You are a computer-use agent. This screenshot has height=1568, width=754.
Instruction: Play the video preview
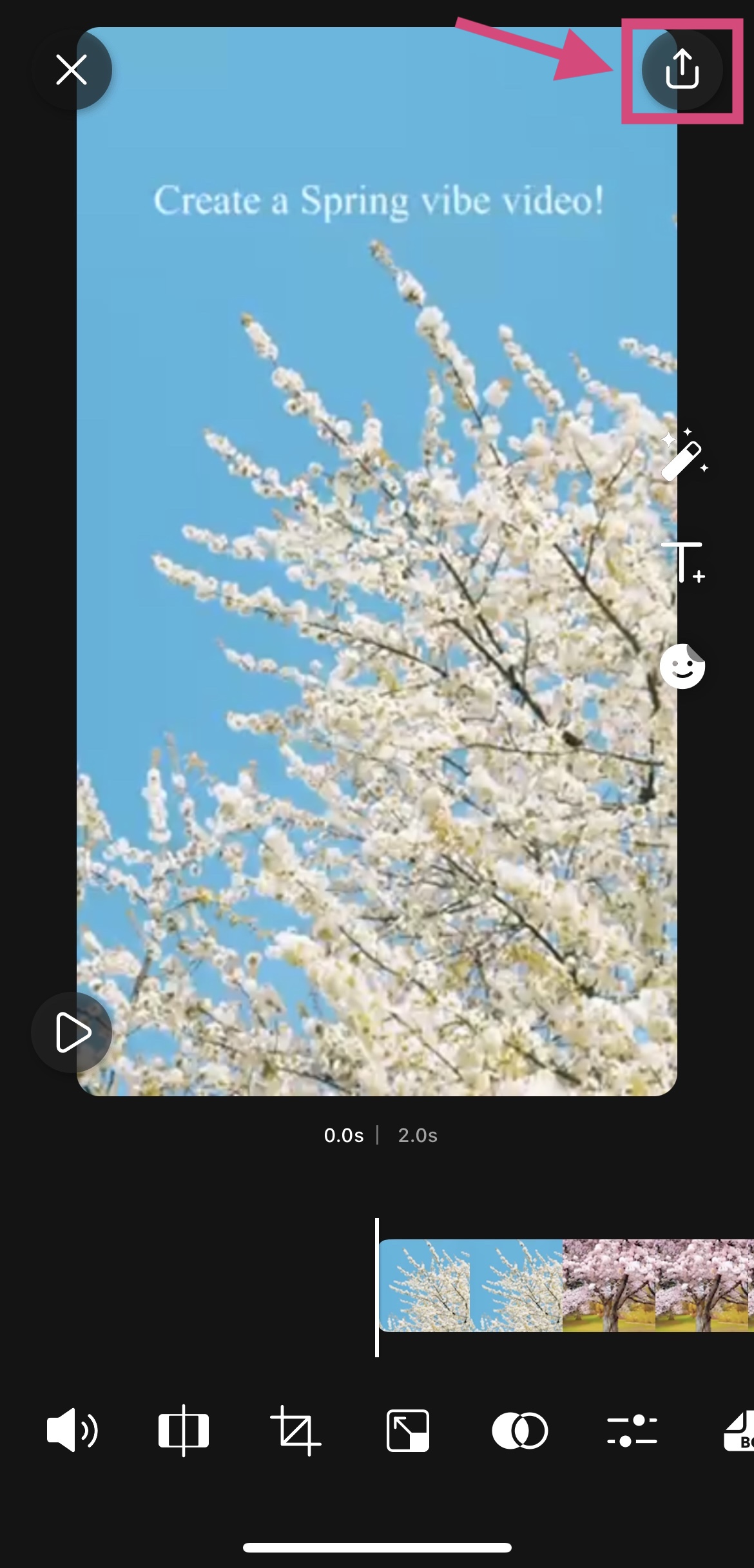coord(72,1032)
